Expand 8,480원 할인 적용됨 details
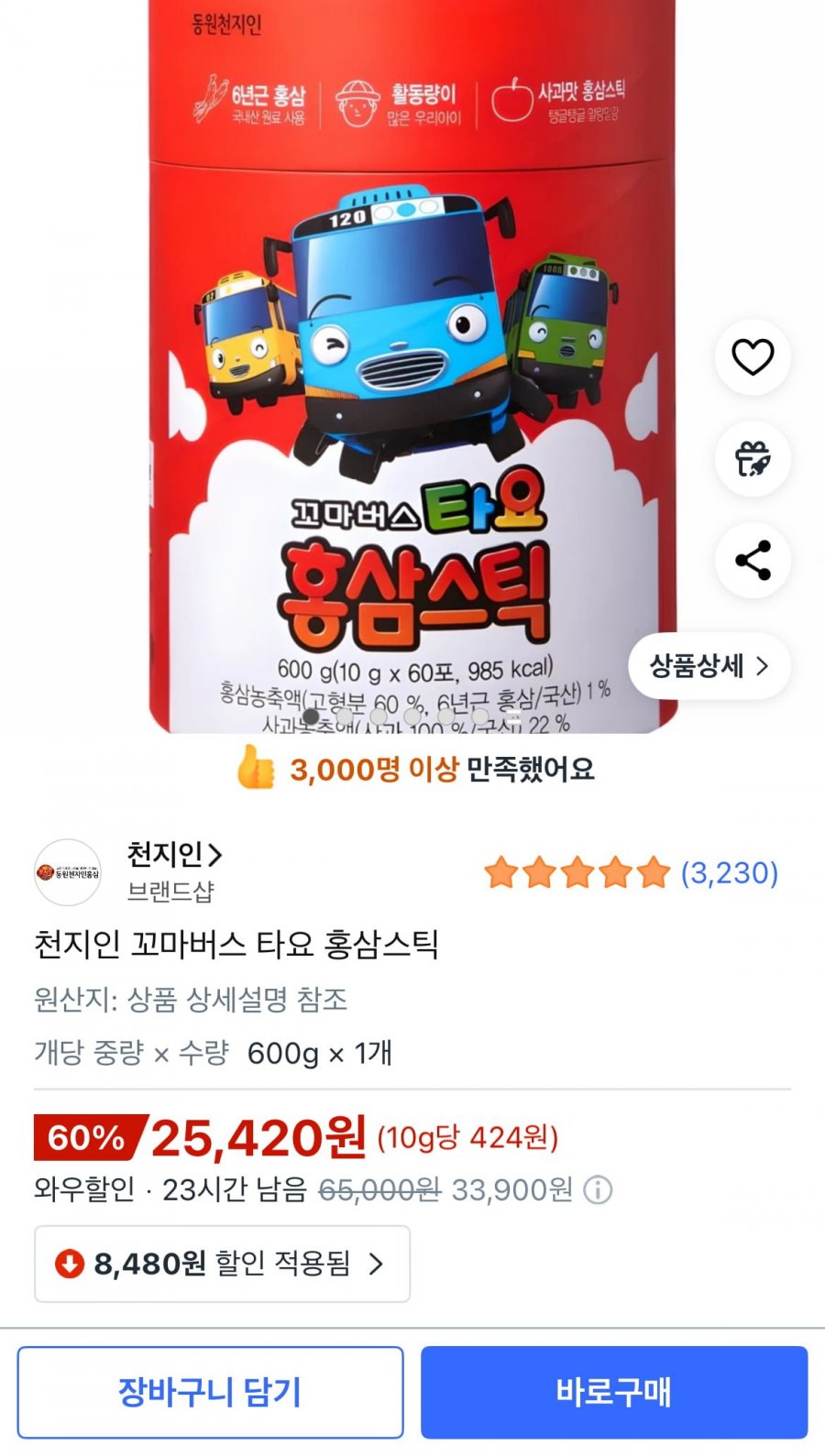Viewport: 825px width, 1456px height. (x=222, y=1264)
